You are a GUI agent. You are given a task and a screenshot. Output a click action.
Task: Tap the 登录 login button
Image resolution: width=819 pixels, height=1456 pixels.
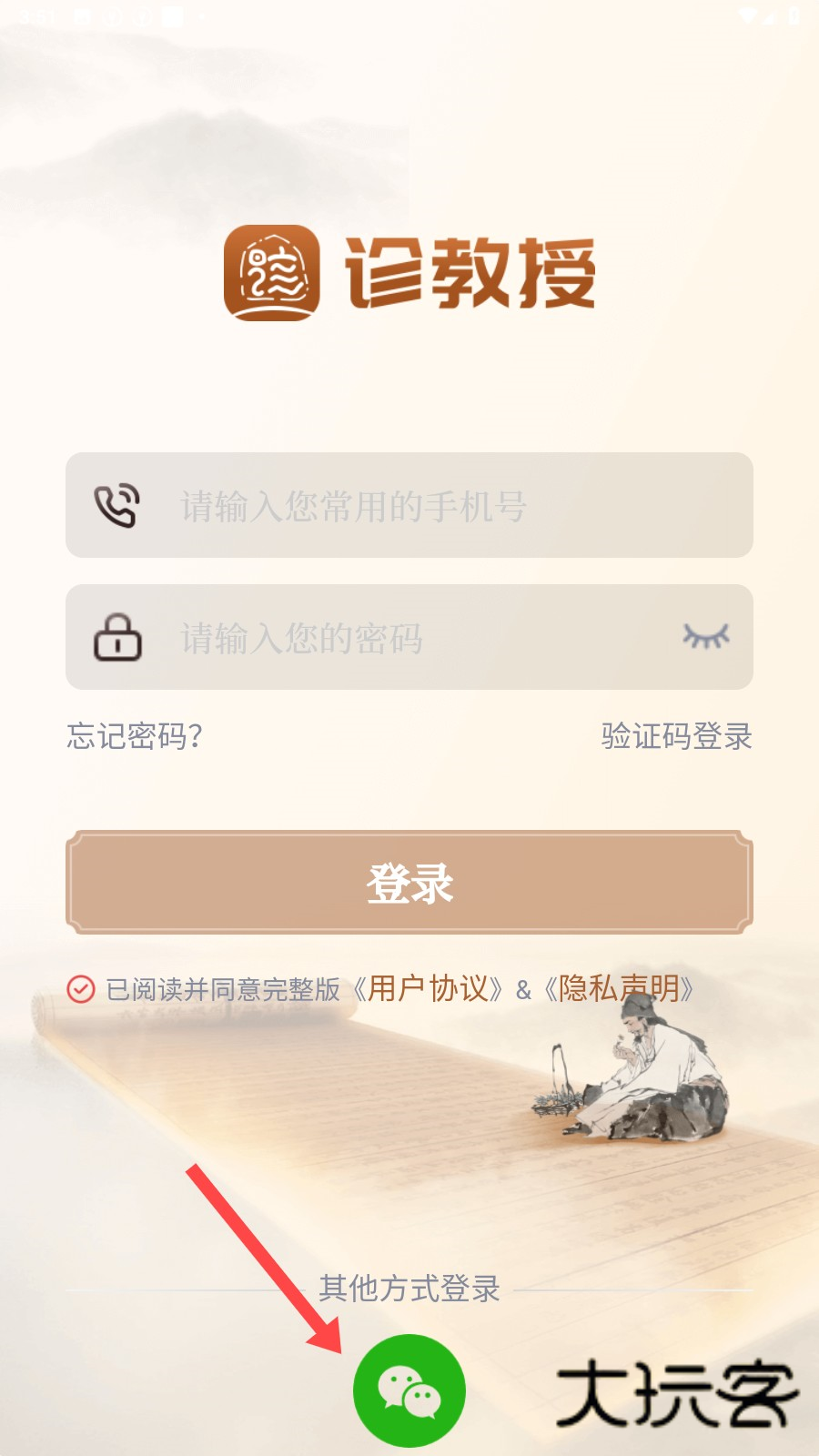click(x=409, y=883)
